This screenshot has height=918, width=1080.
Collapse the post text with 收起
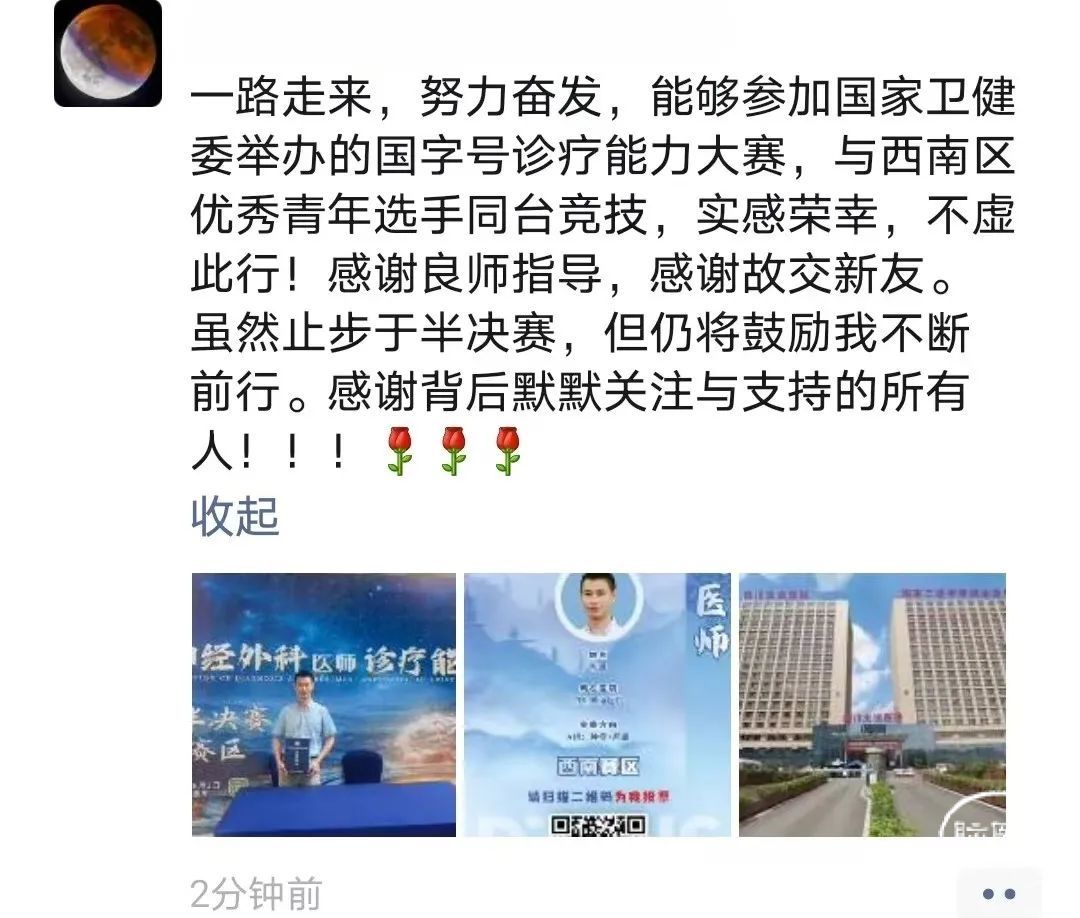coord(235,516)
